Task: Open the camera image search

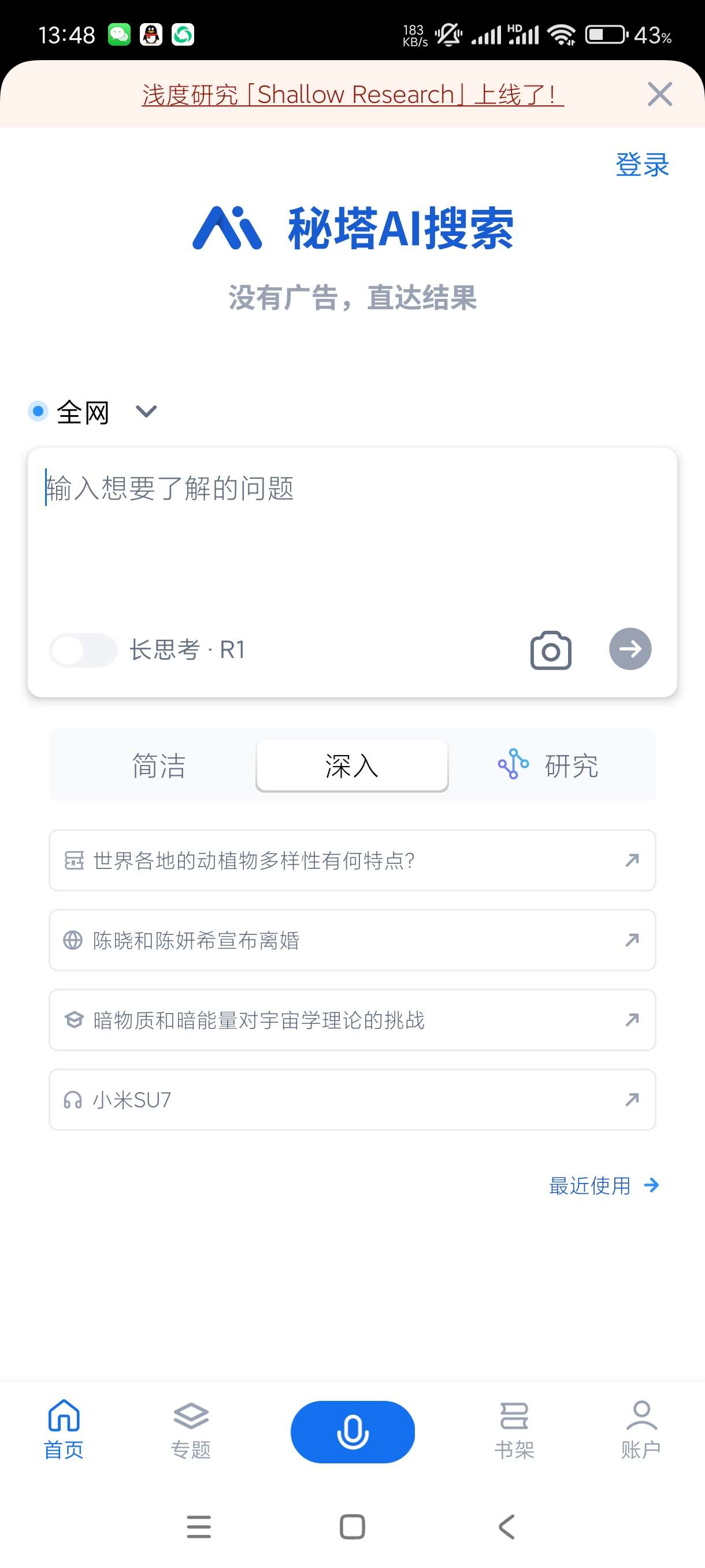Action: point(551,650)
